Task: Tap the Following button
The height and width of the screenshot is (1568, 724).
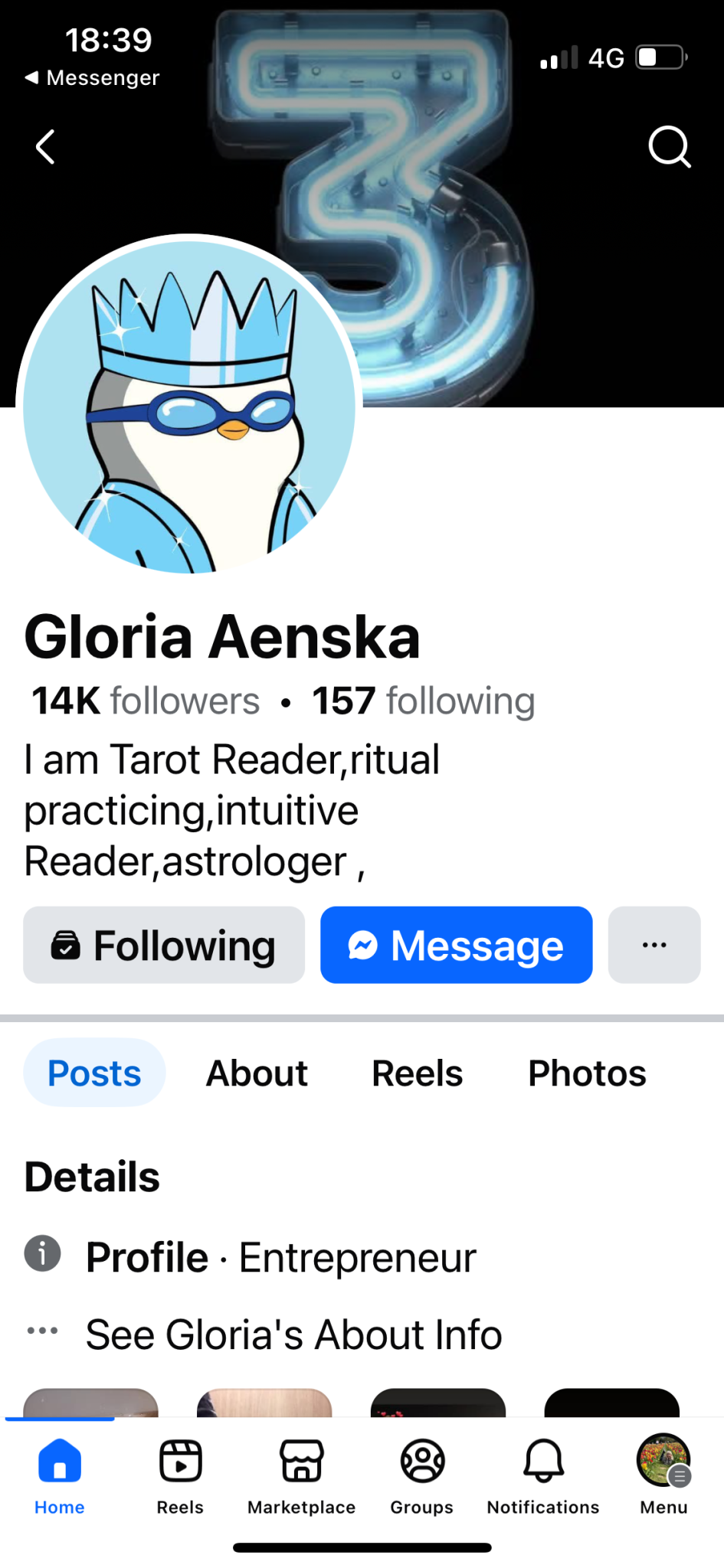Action: point(164,945)
